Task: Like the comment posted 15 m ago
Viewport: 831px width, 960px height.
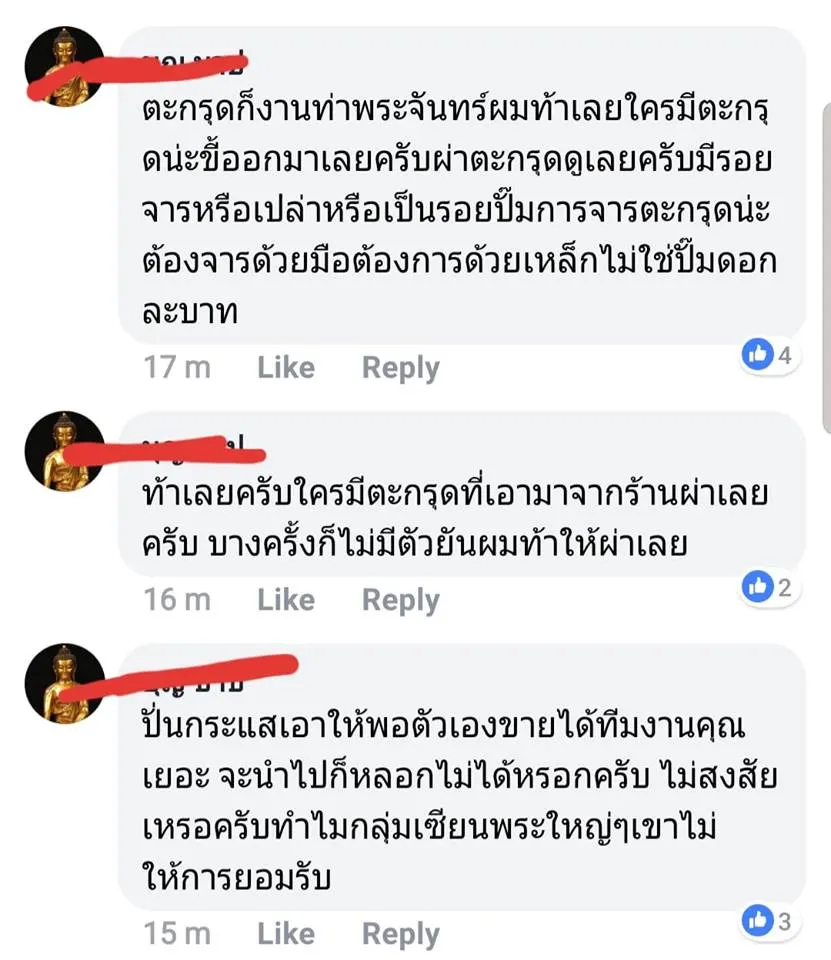Action: [x=285, y=934]
